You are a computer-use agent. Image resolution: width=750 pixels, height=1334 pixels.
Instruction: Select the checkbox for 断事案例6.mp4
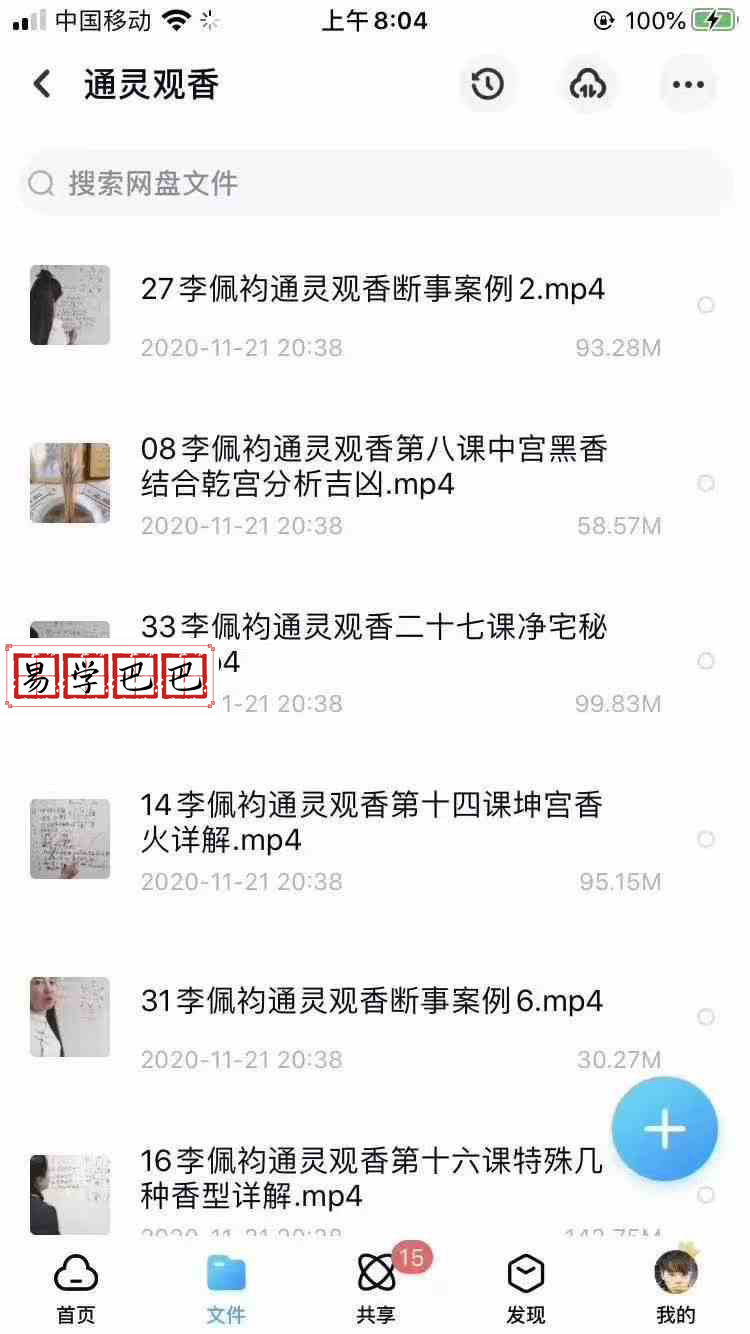pyautogui.click(x=706, y=1017)
